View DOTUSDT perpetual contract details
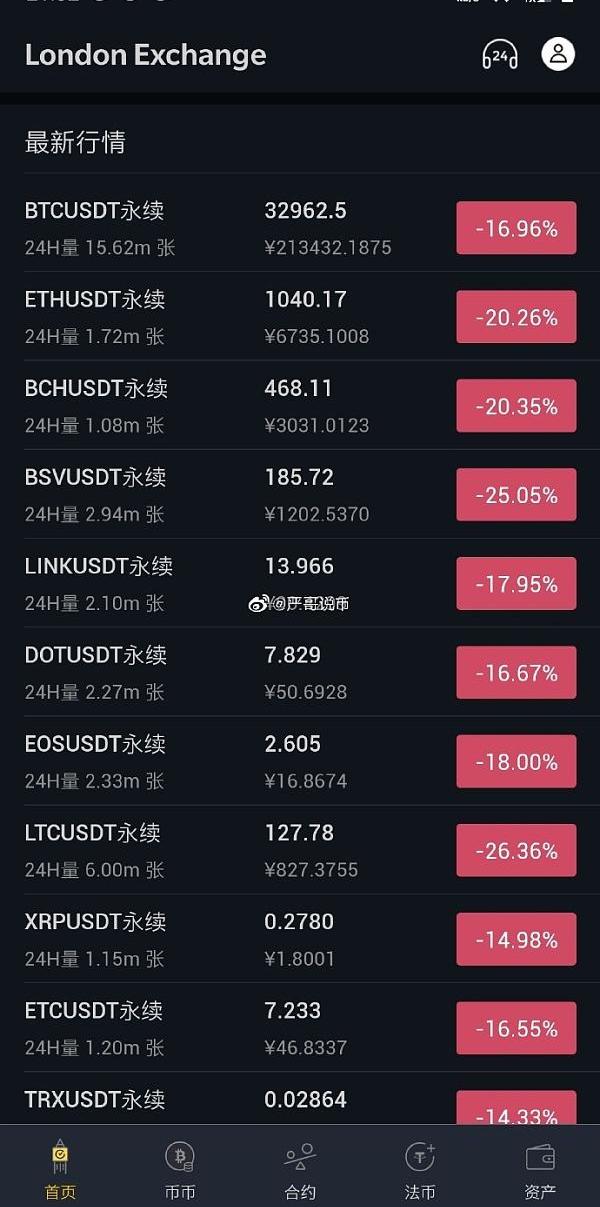This screenshot has height=1207, width=600. click(300, 673)
